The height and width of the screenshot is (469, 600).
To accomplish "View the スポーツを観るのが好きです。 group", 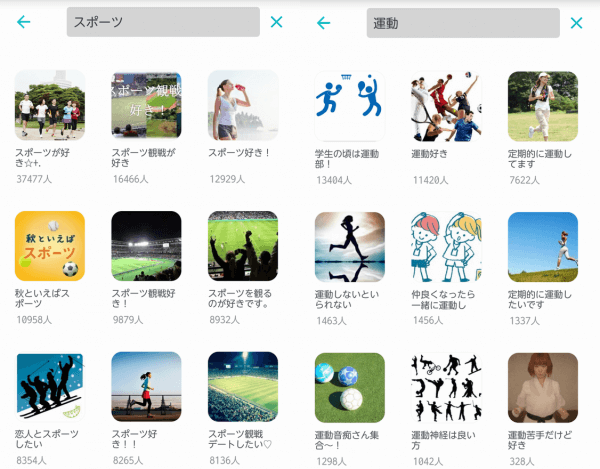I will [x=243, y=246].
